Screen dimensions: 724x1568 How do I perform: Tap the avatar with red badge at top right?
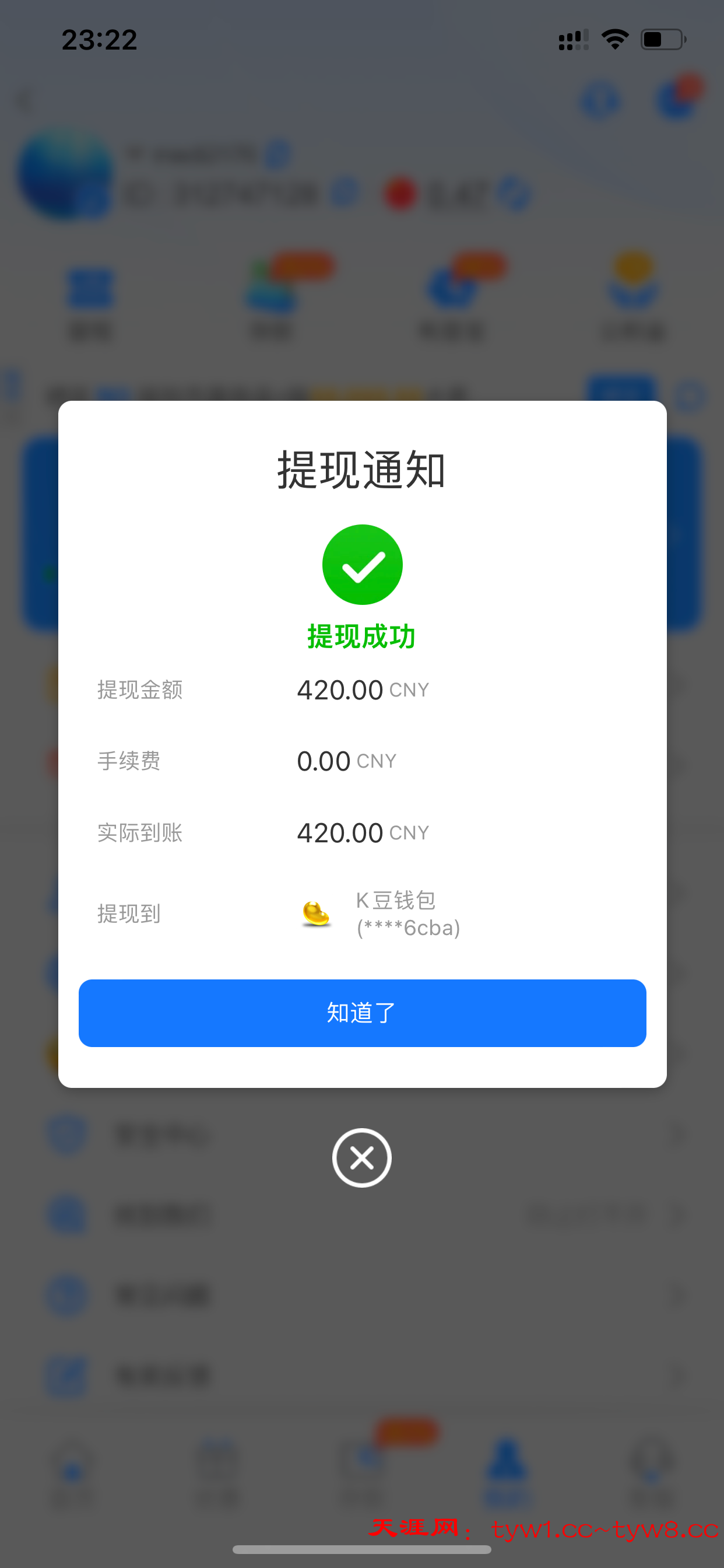coord(676,99)
